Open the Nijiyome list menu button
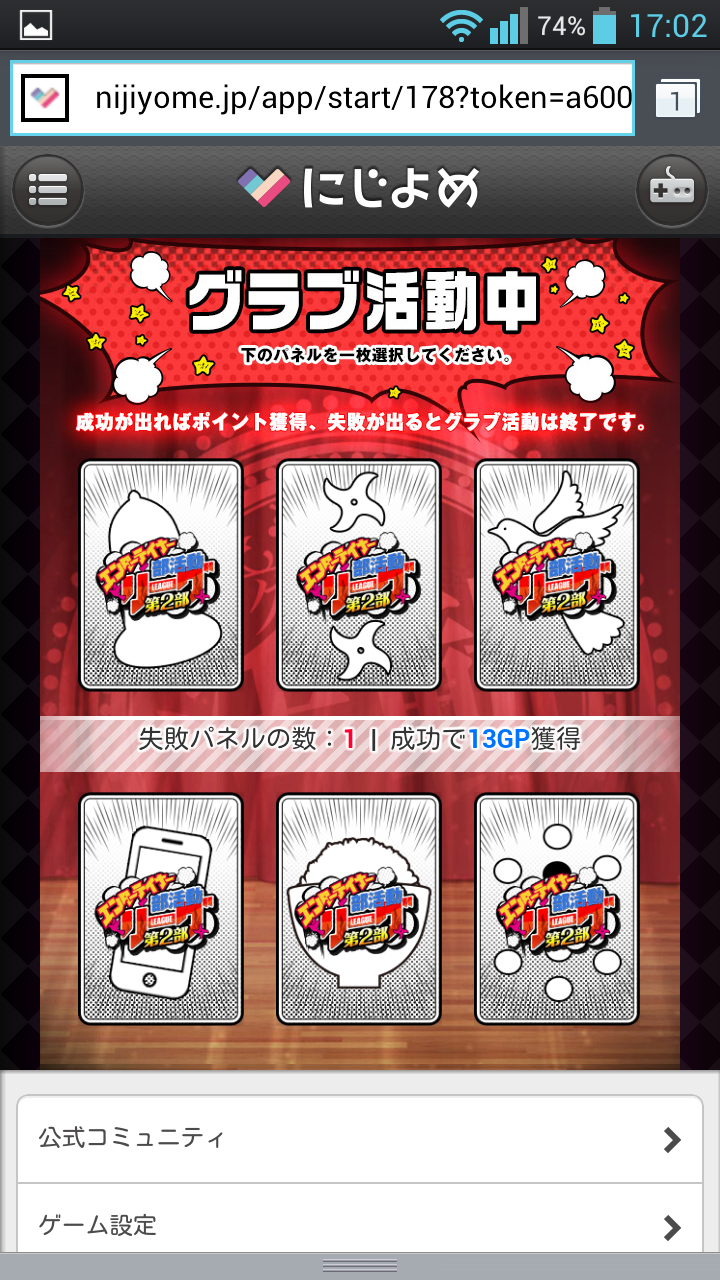 click(47, 189)
